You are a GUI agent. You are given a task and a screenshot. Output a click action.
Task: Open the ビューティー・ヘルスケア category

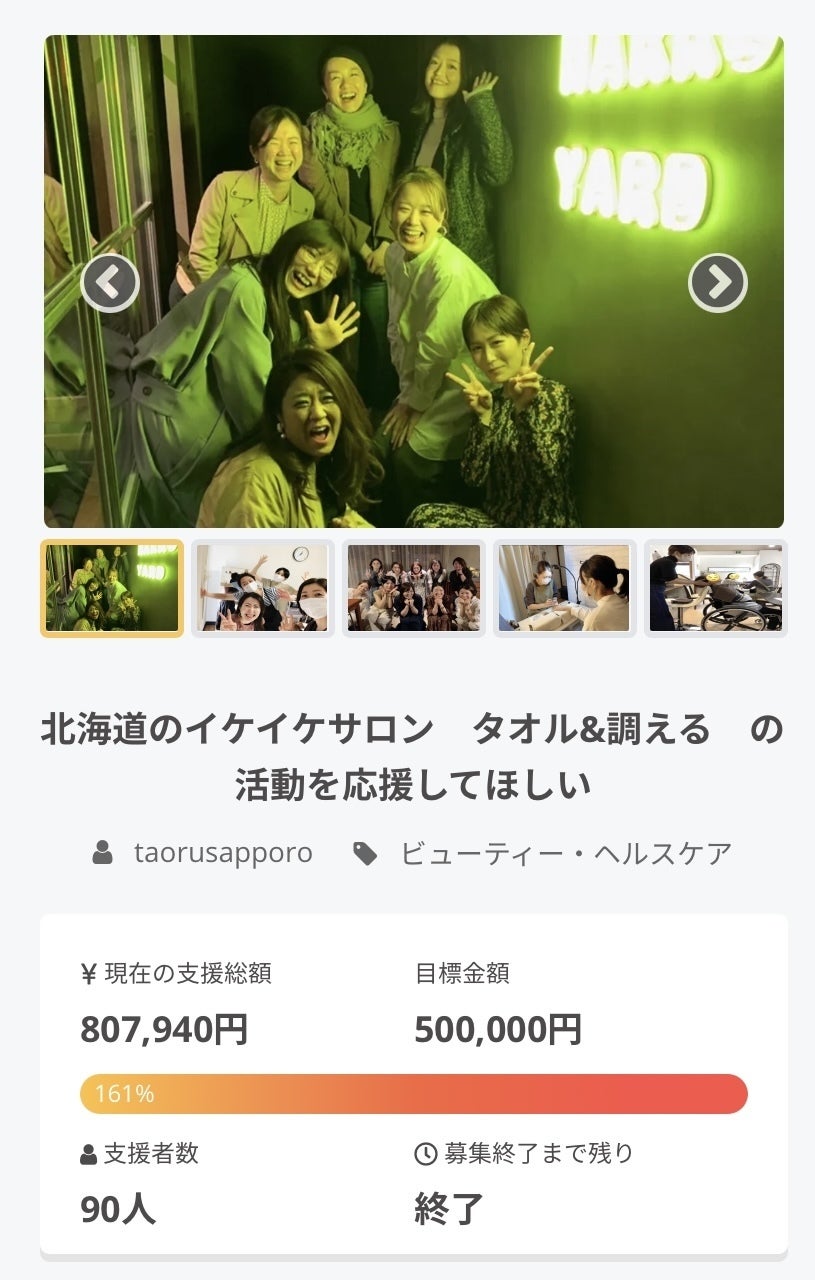(565, 853)
